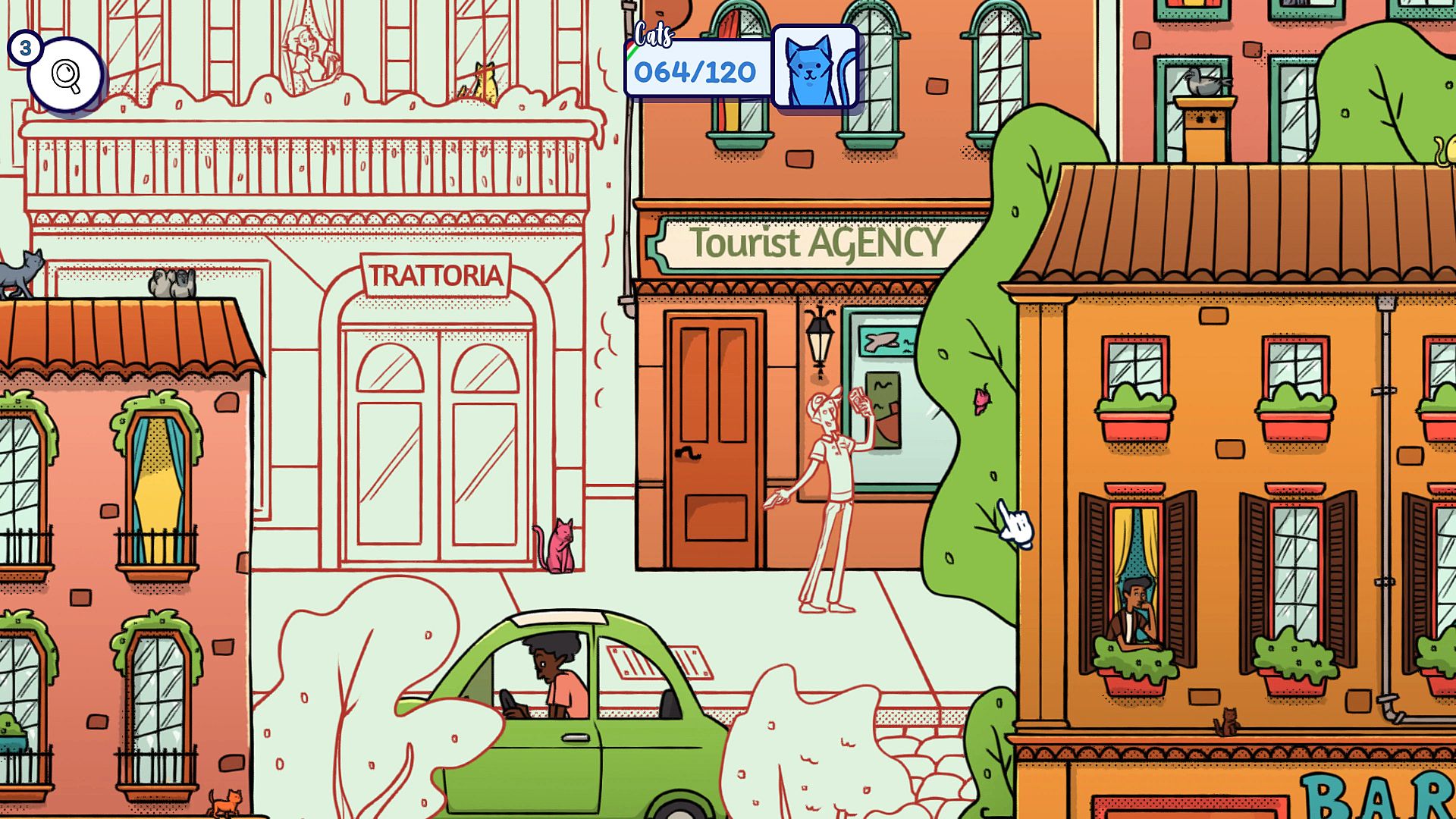This screenshot has height=819, width=1456.
Task: Tap the orange cat below the balcony
Action: point(226,801)
